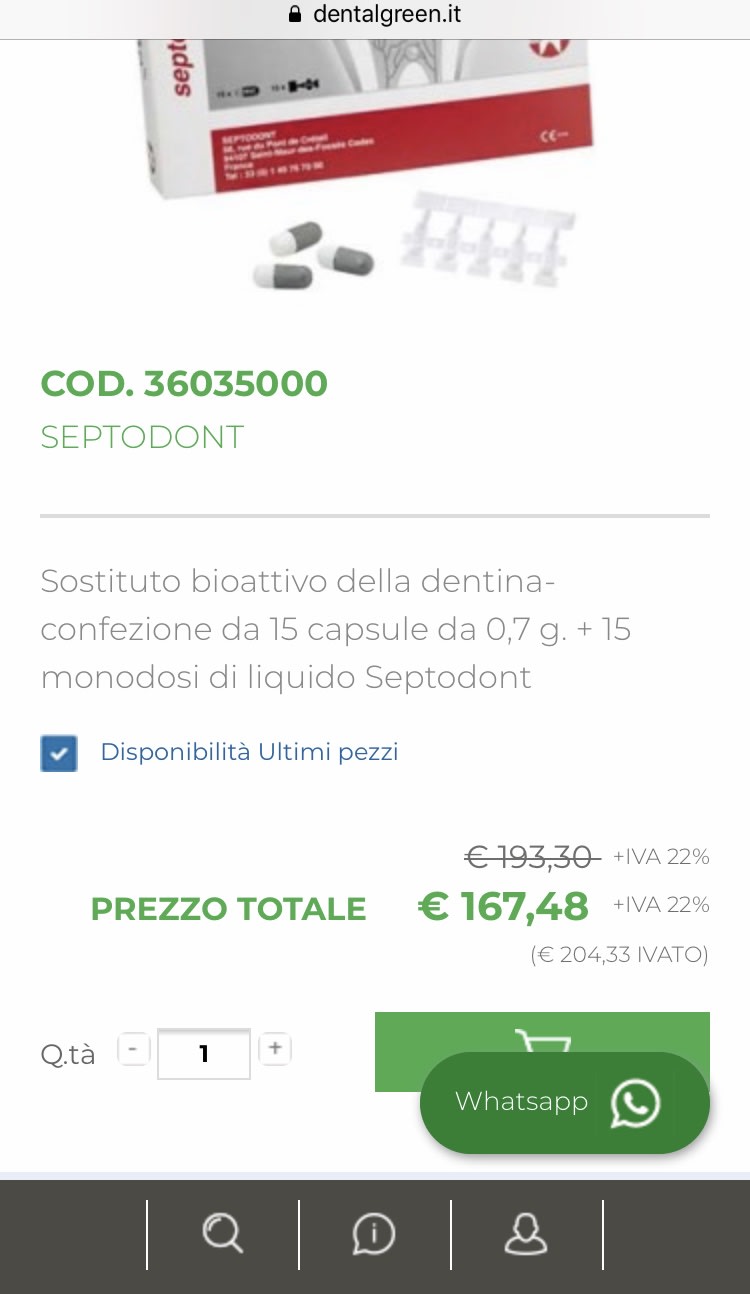This screenshot has width=750, height=1294.
Task: Tap the quantity input field
Action: (204, 1054)
